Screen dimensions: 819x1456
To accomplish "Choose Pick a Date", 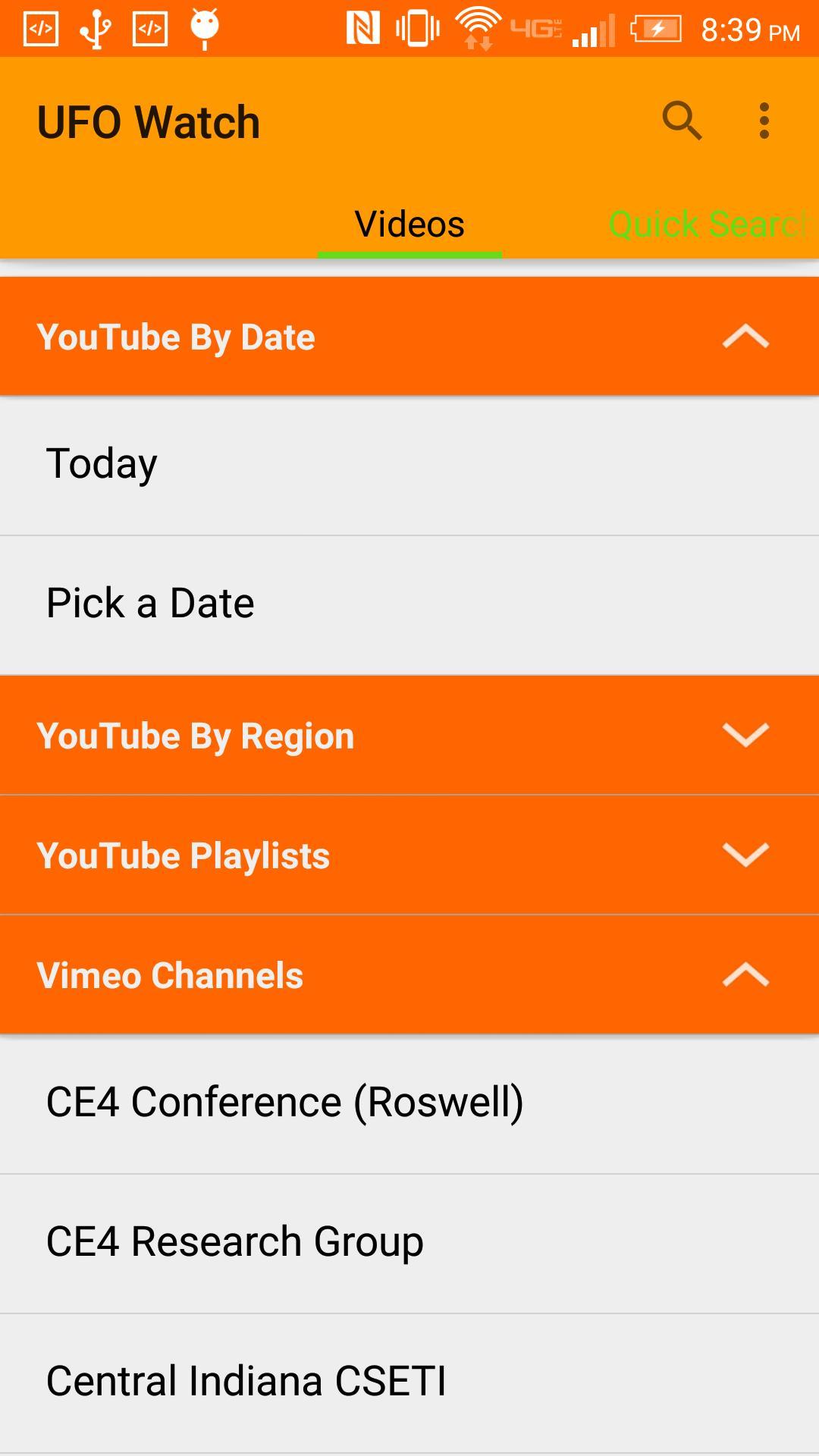I will point(409,604).
